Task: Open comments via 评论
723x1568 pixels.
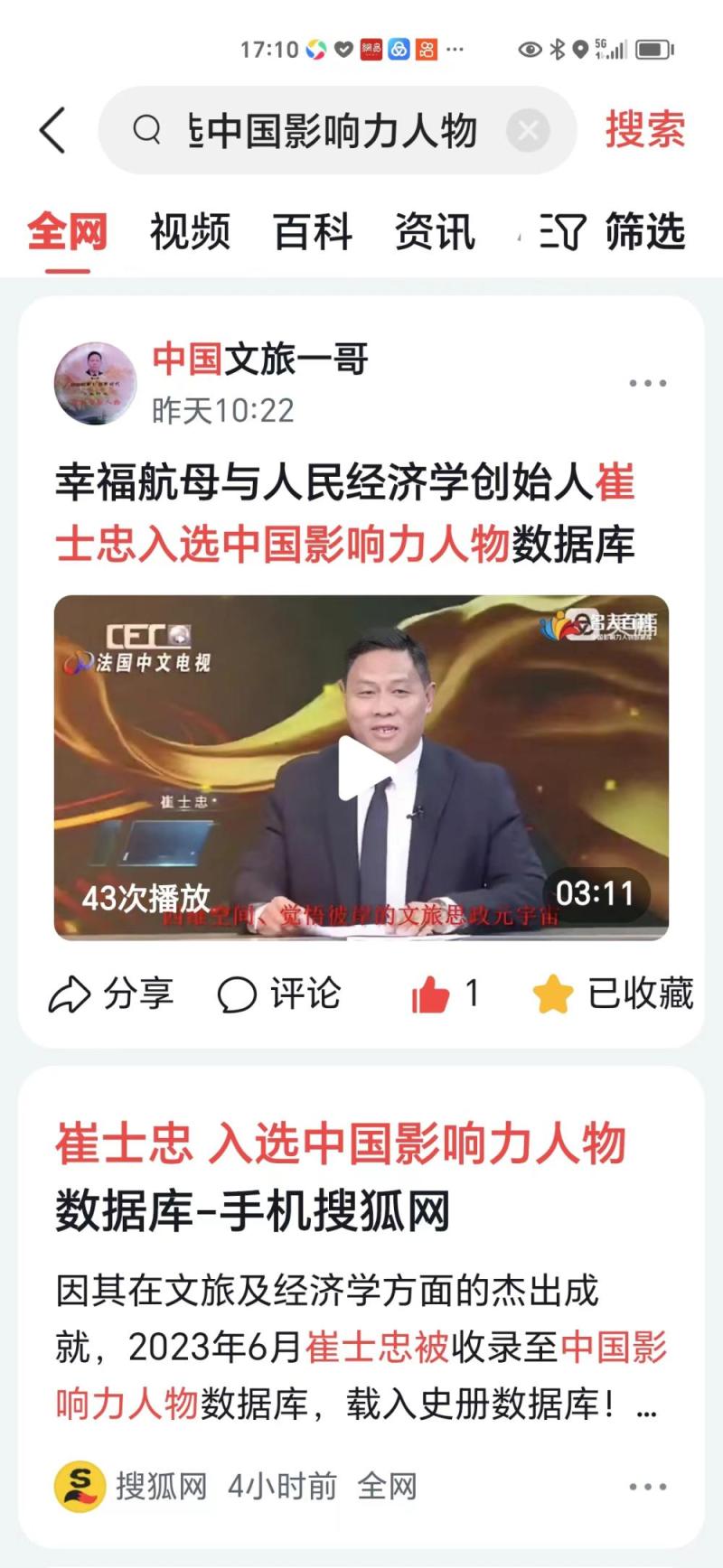Action: [x=279, y=994]
